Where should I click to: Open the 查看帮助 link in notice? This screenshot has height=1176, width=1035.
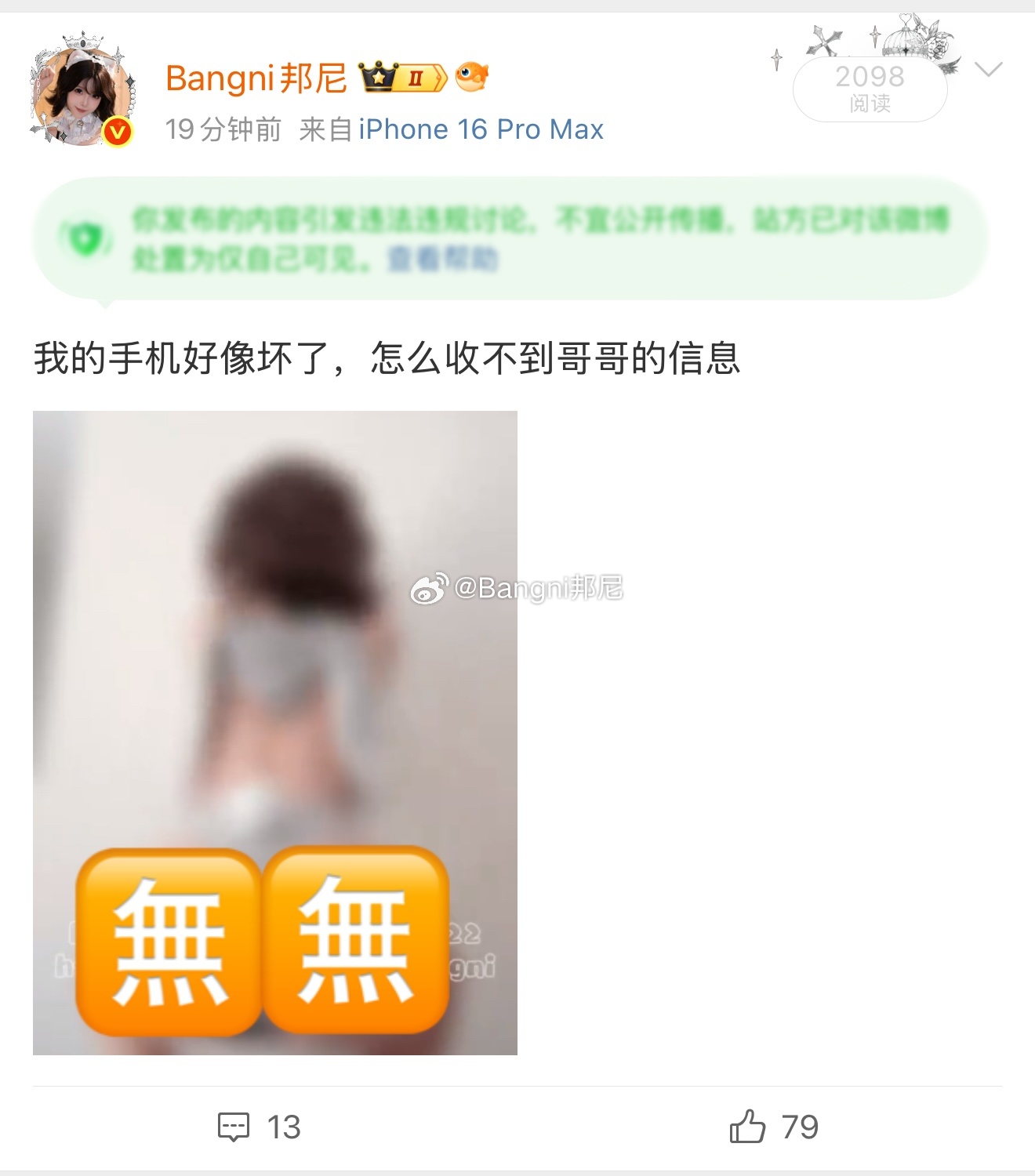tap(442, 259)
